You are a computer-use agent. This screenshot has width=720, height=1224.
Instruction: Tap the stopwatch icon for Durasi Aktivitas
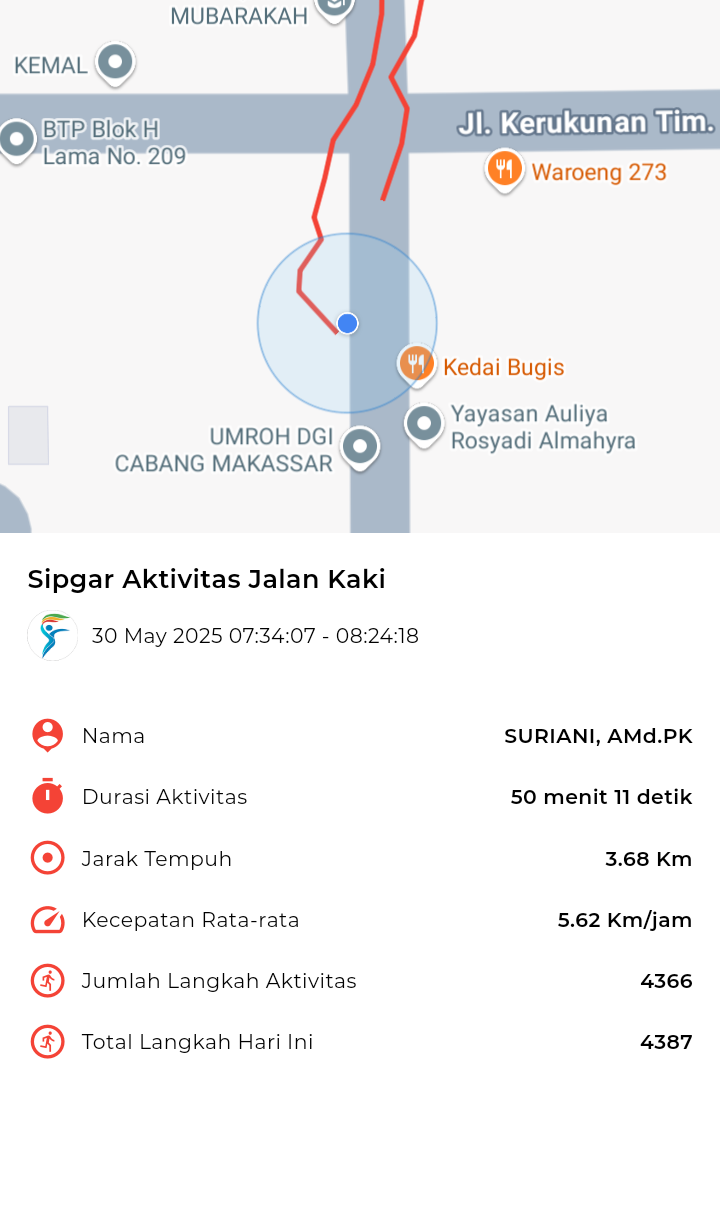pyautogui.click(x=47, y=796)
